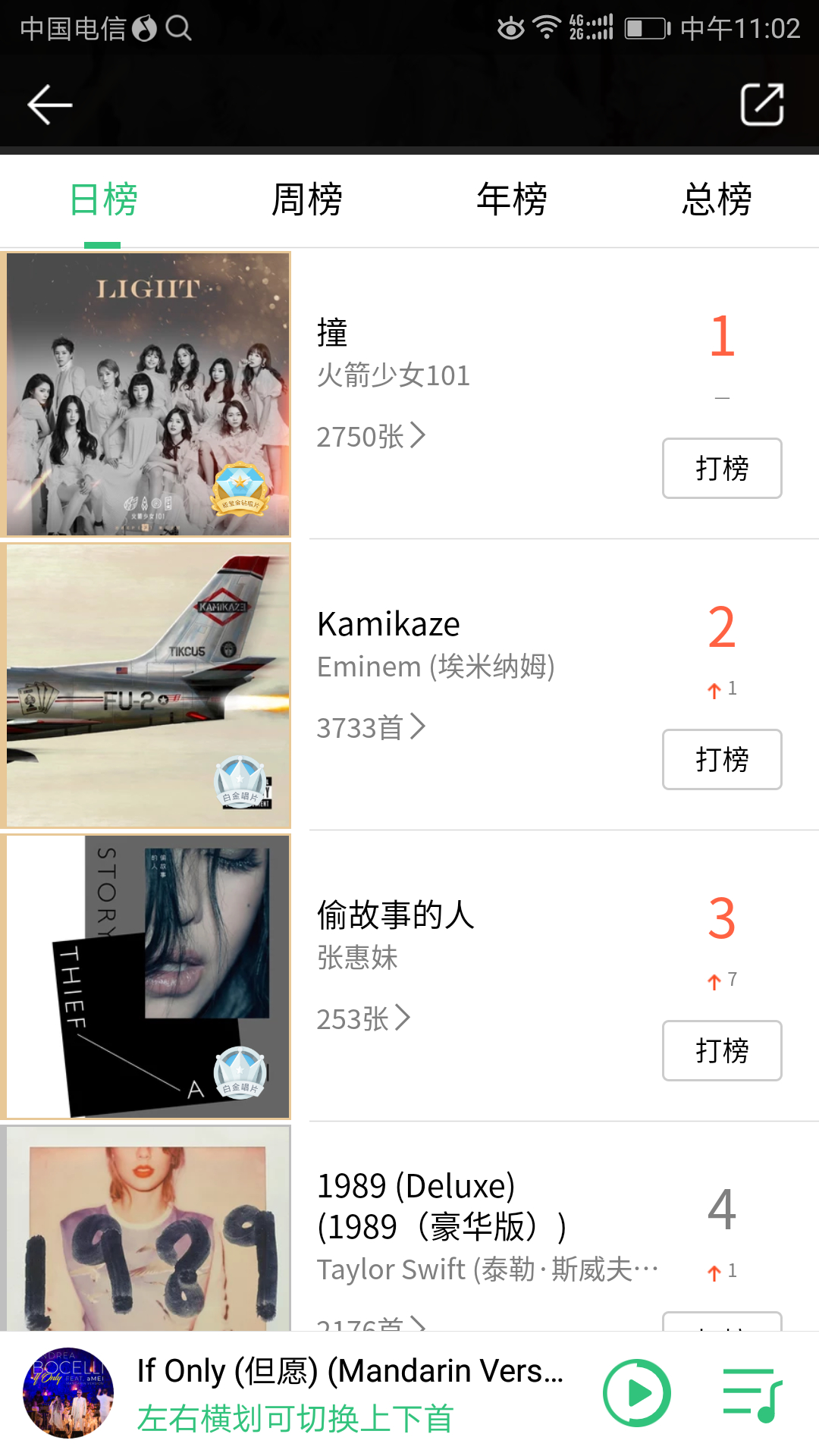Tap 打榜 for album 撞
819x1456 pixels.
[721, 468]
